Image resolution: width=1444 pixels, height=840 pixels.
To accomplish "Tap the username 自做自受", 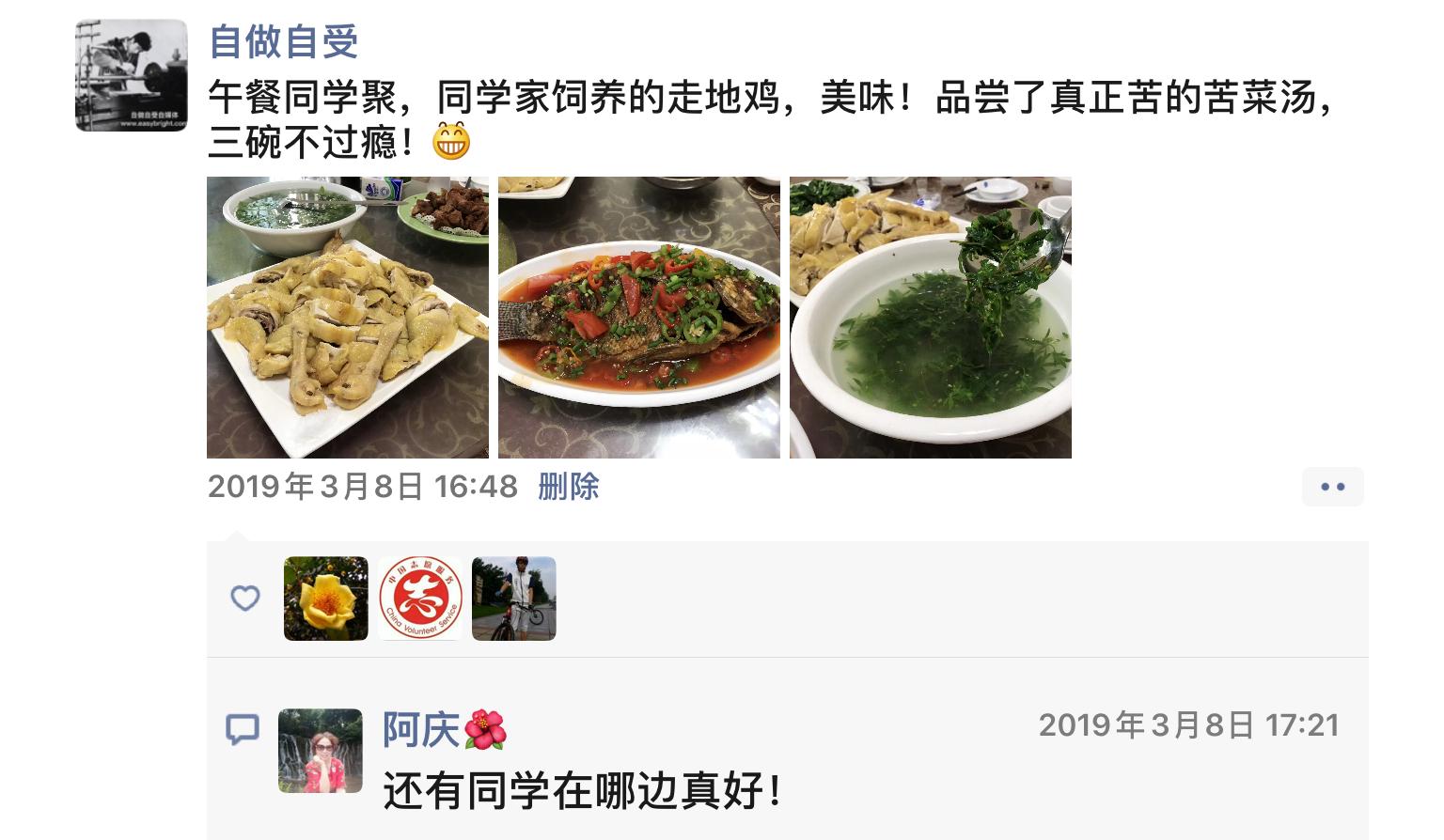I will coord(283,40).
